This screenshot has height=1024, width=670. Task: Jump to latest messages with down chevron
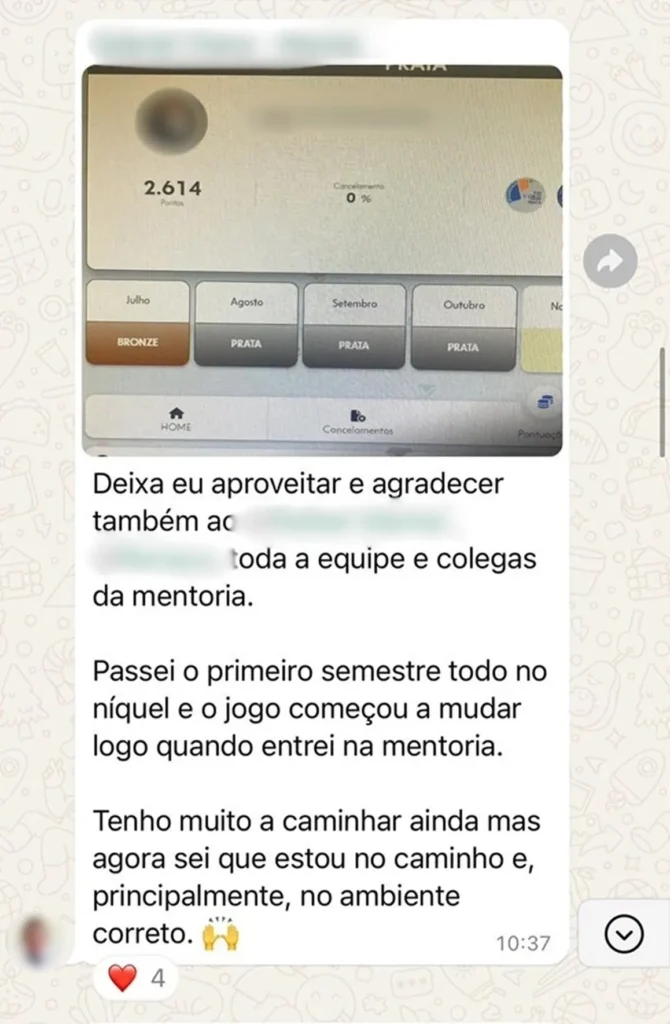pos(625,935)
